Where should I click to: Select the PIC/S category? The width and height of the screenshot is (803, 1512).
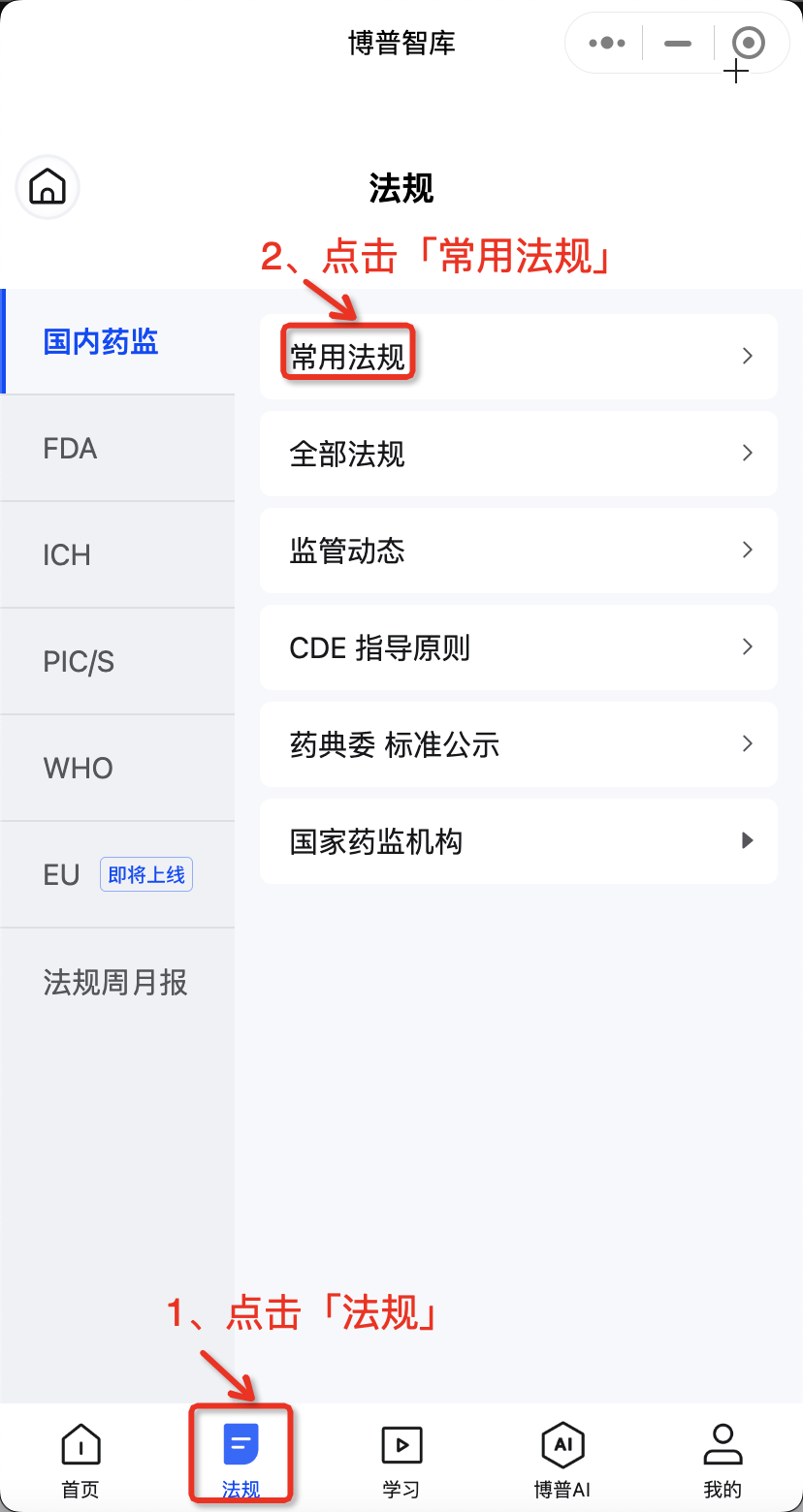point(117,662)
